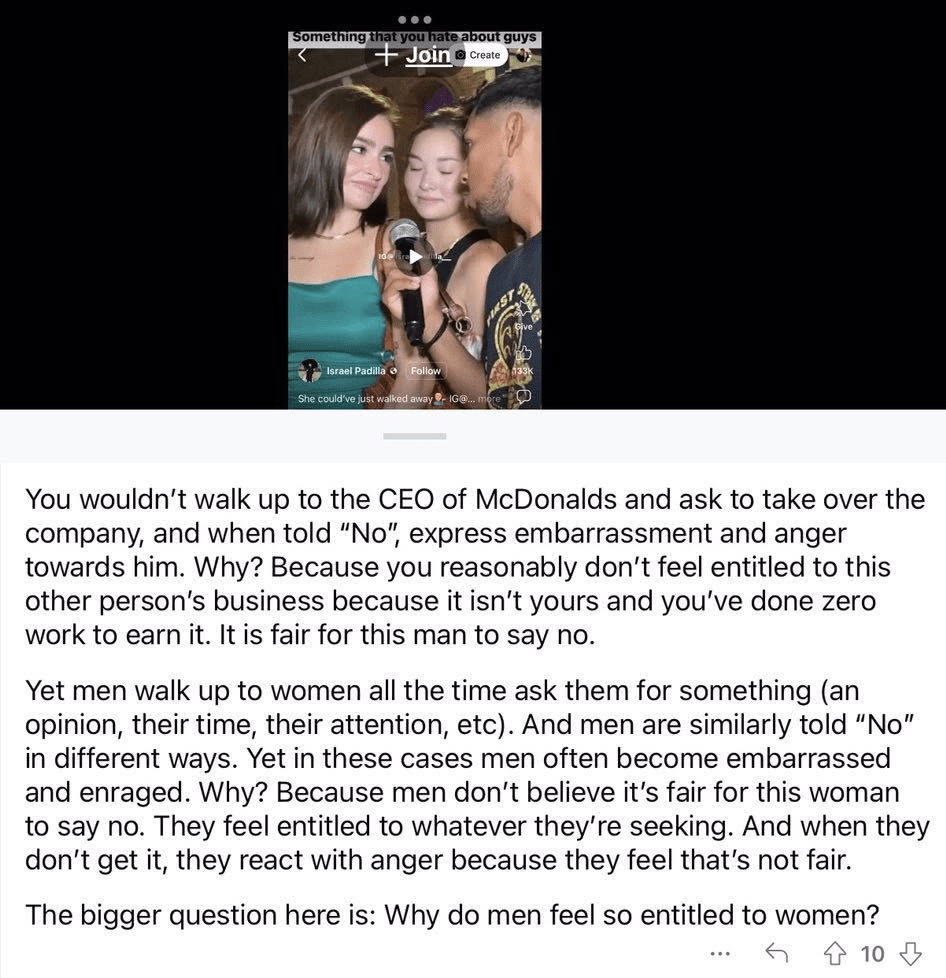Viewport: 946px width, 978px height.
Task: Upvote this comment
Action: pyautogui.click(x=834, y=954)
